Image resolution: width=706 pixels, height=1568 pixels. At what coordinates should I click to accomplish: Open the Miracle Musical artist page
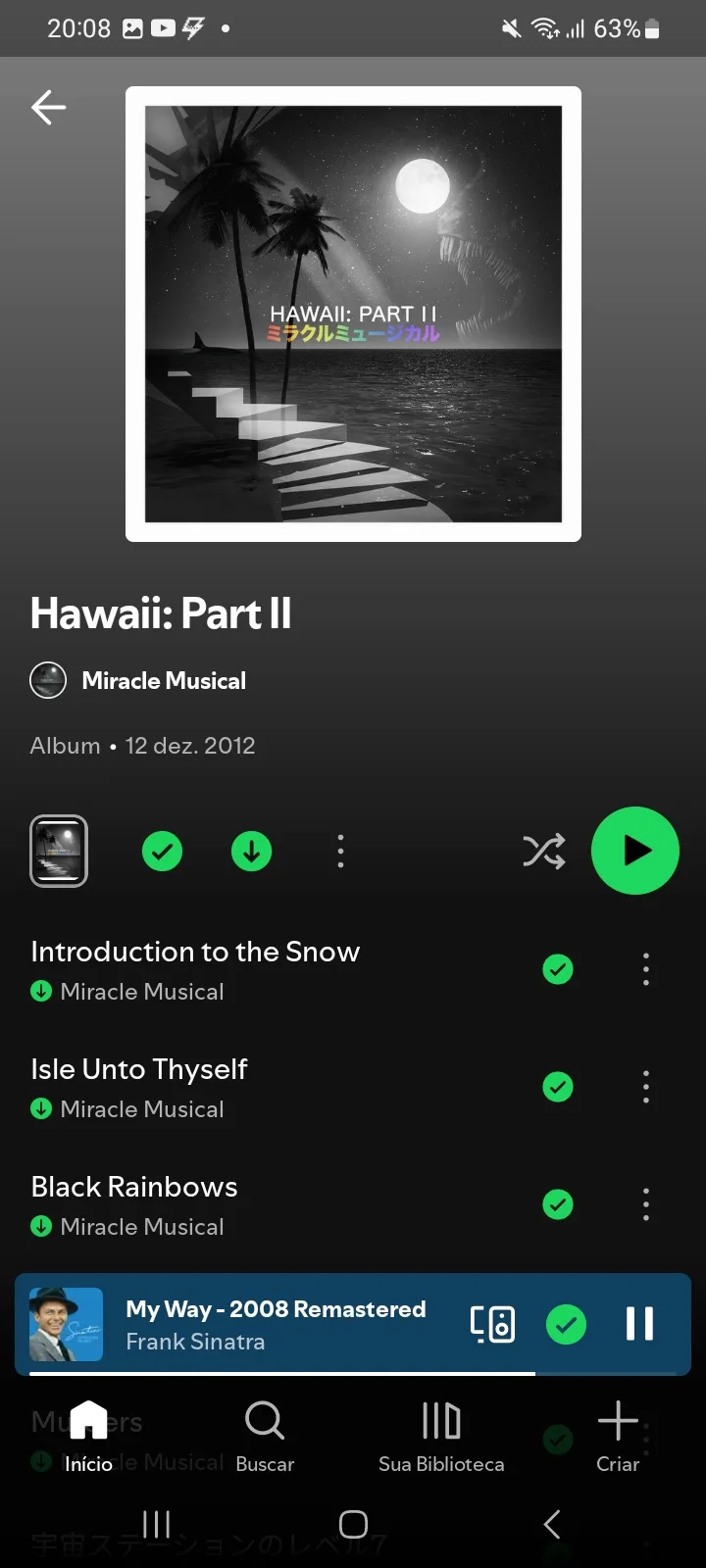tap(138, 680)
